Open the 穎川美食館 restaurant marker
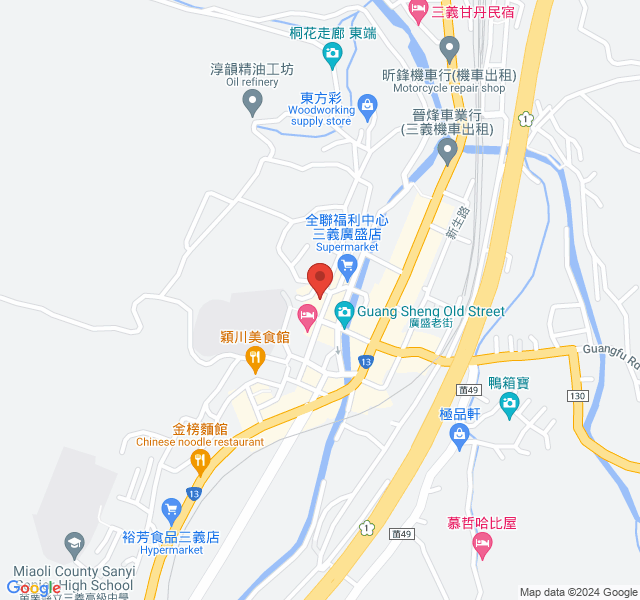The height and width of the screenshot is (600, 640). (255, 356)
